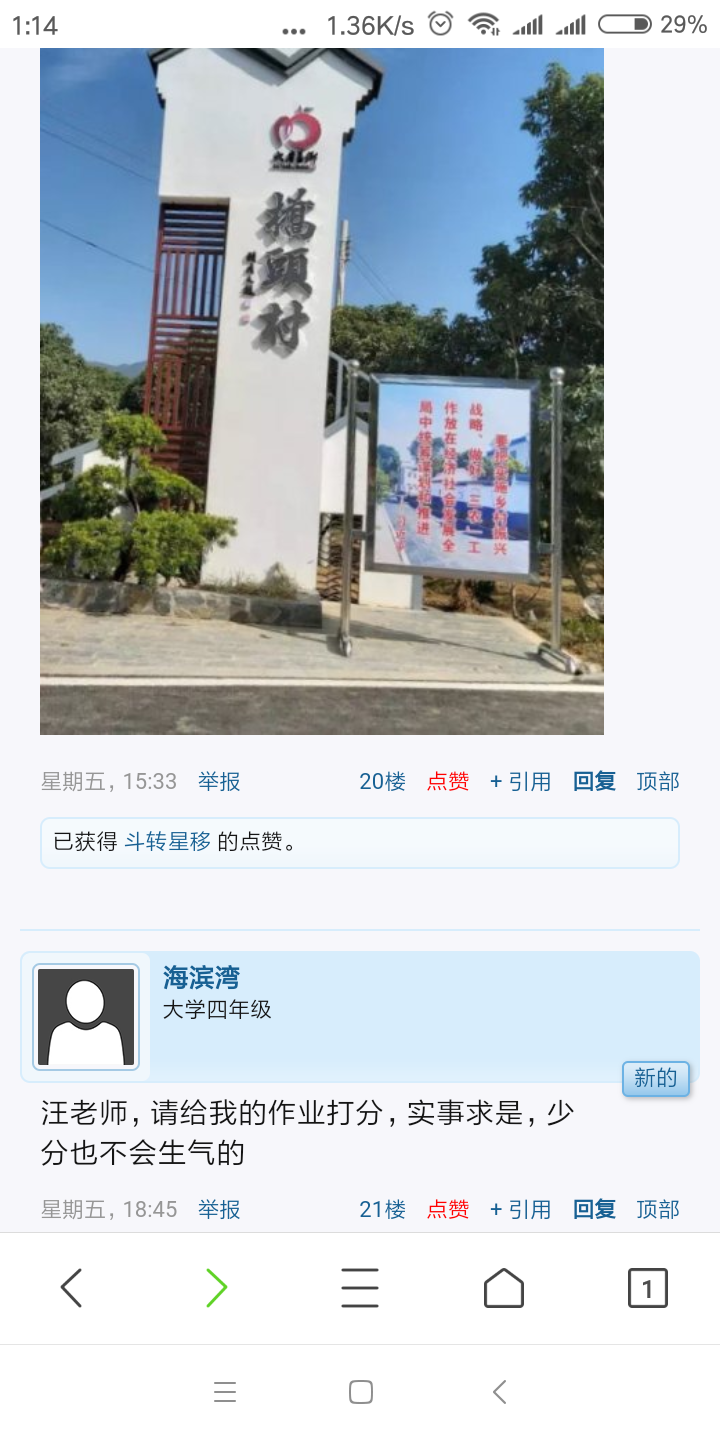Go to the browser home page
The width and height of the screenshot is (720, 1440).
(x=504, y=1288)
